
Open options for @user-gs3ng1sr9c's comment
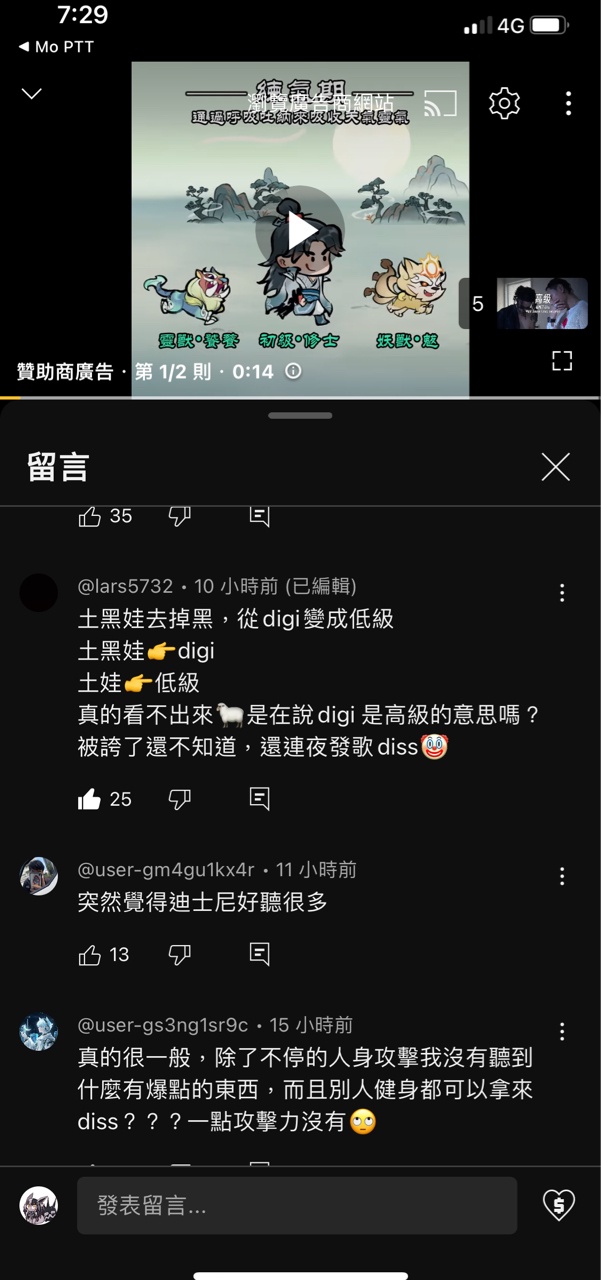click(562, 1031)
